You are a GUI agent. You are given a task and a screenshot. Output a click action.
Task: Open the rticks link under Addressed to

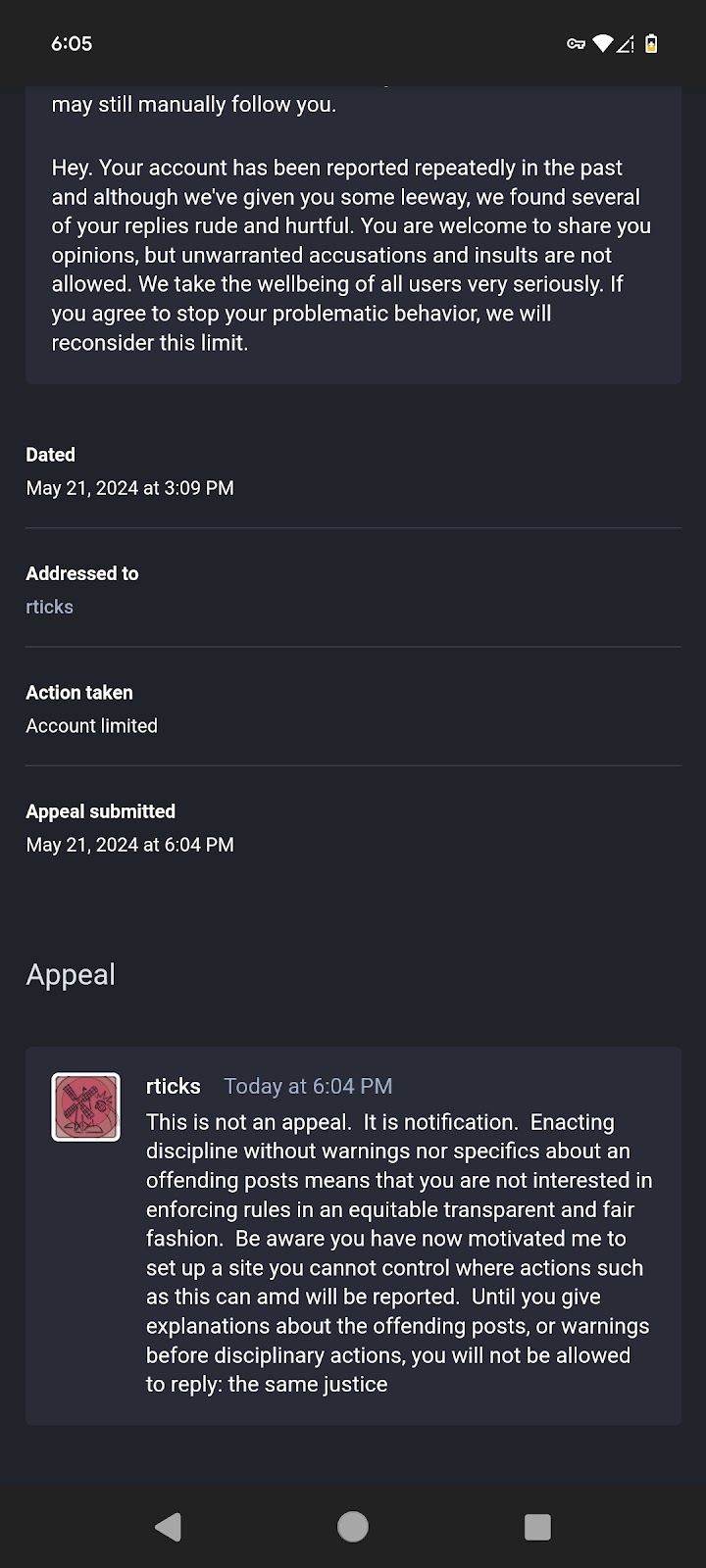[x=49, y=607]
